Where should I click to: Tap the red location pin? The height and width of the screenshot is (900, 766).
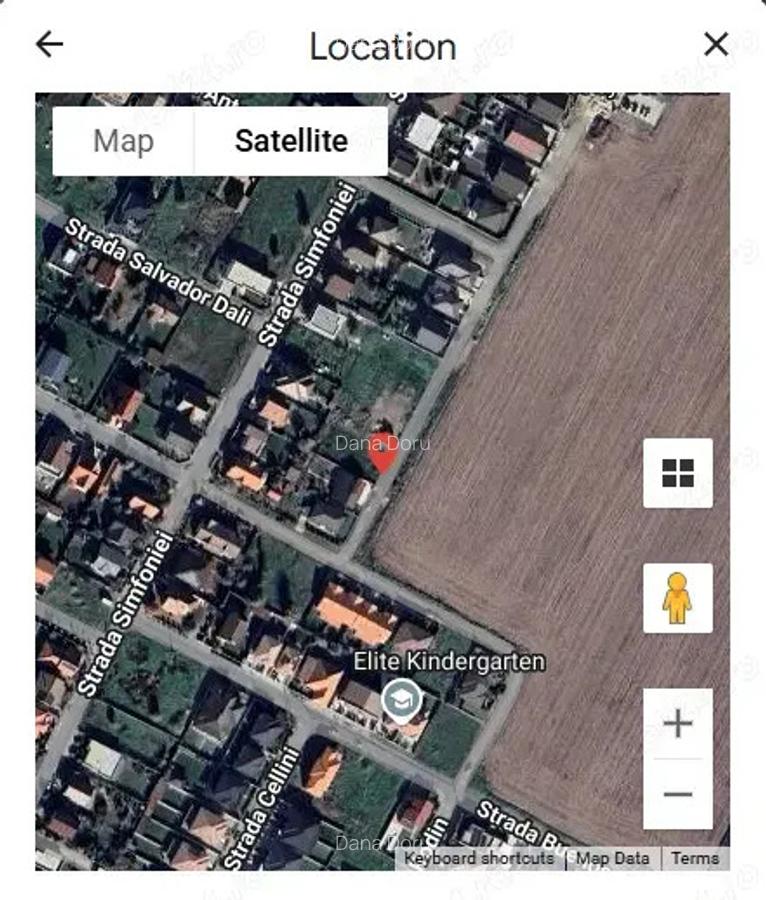383,456
